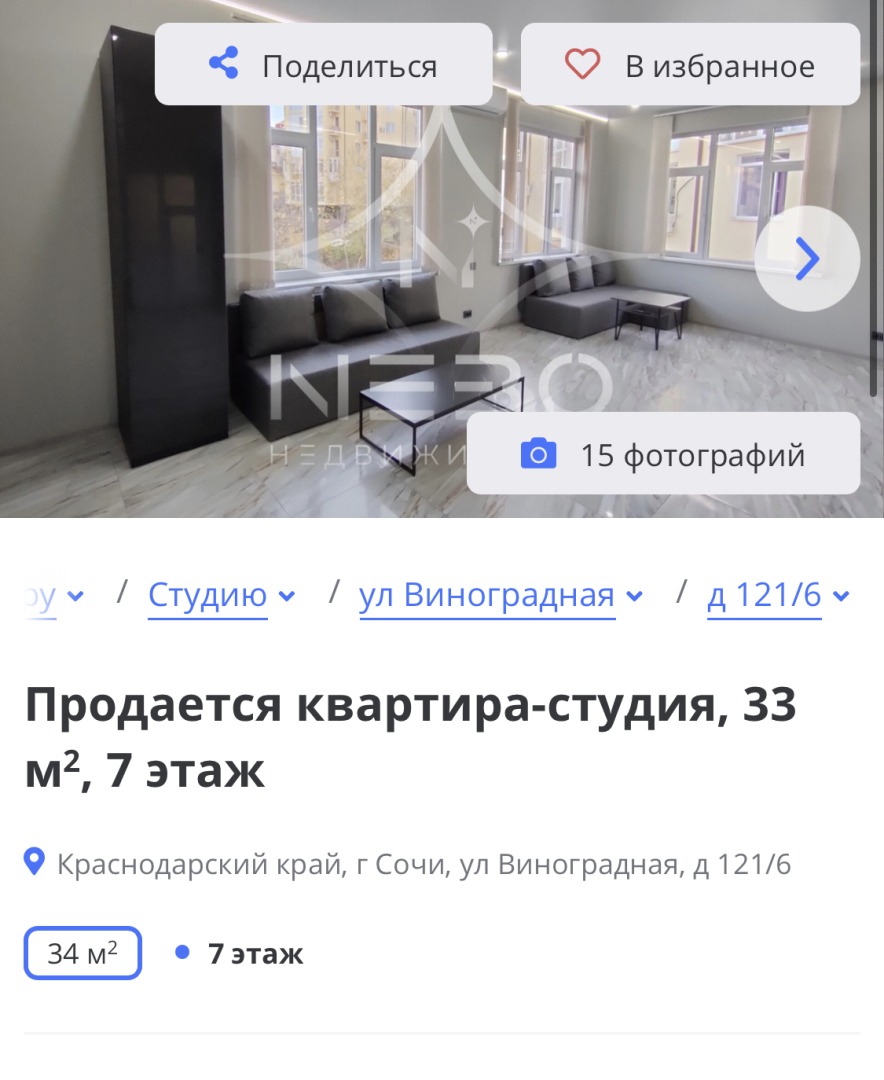
Task: Share this listing via Поделиться
Action: 323,66
